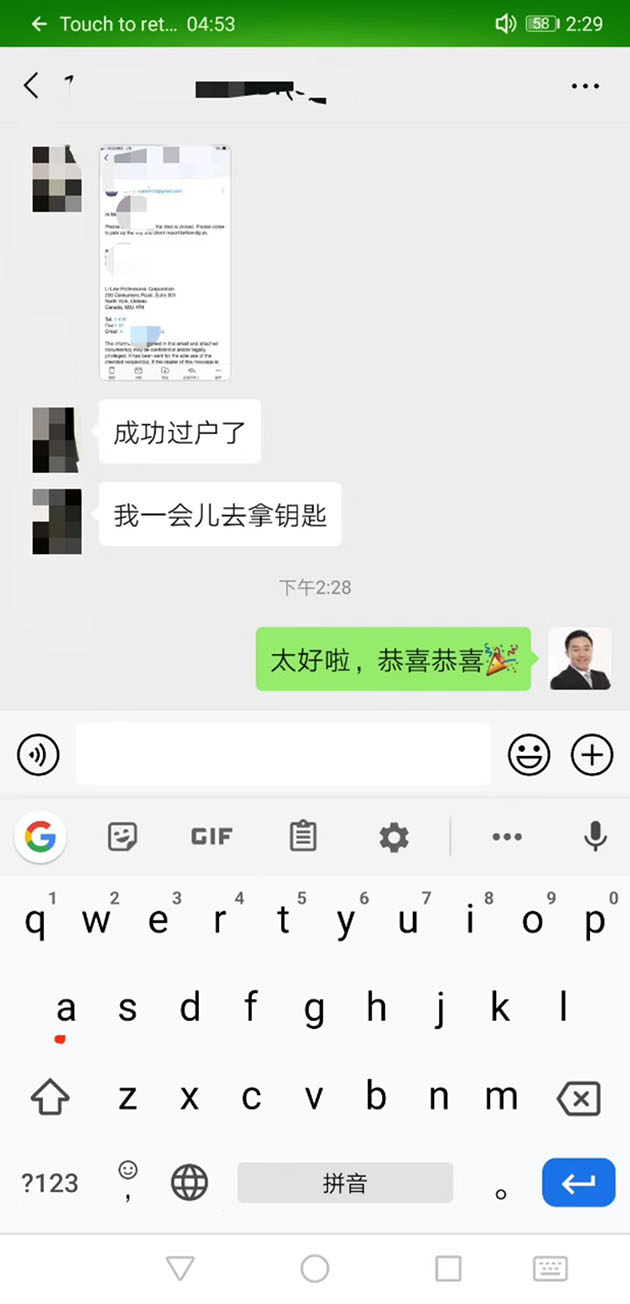Open keyboard settings gear
Screen dimensions: 630x1304
pos(394,837)
